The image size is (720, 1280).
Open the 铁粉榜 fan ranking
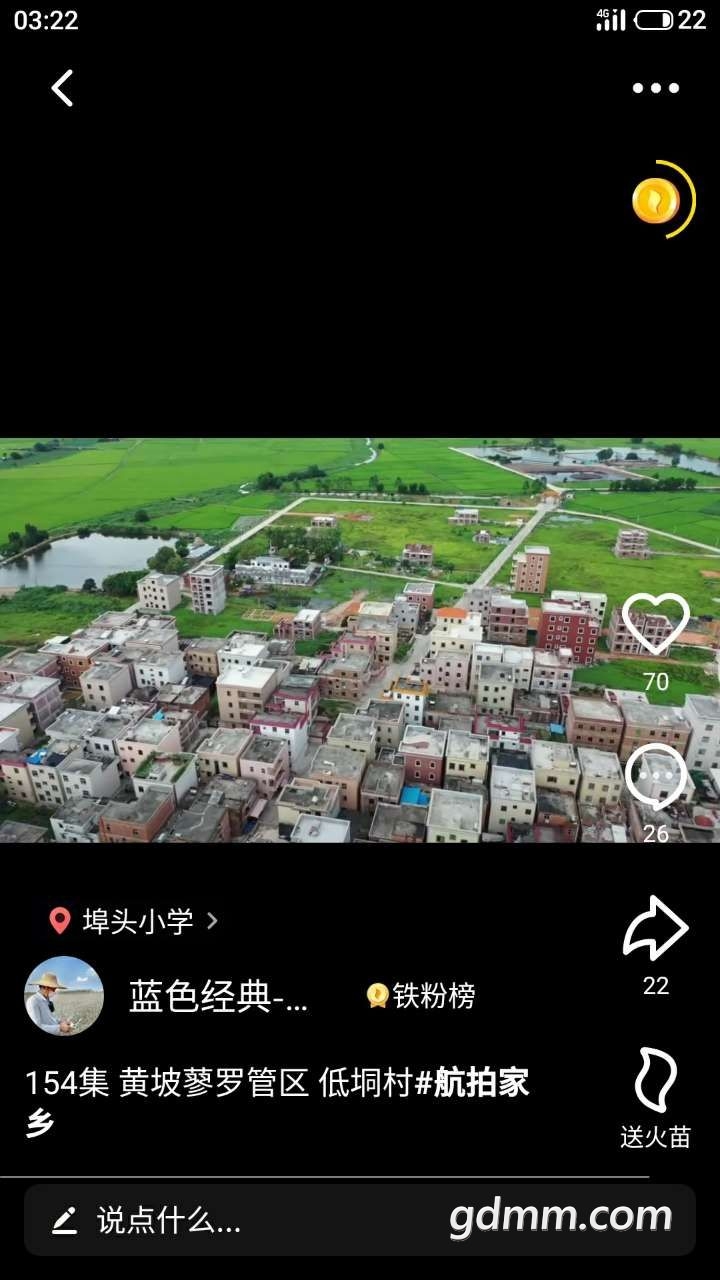click(x=421, y=996)
